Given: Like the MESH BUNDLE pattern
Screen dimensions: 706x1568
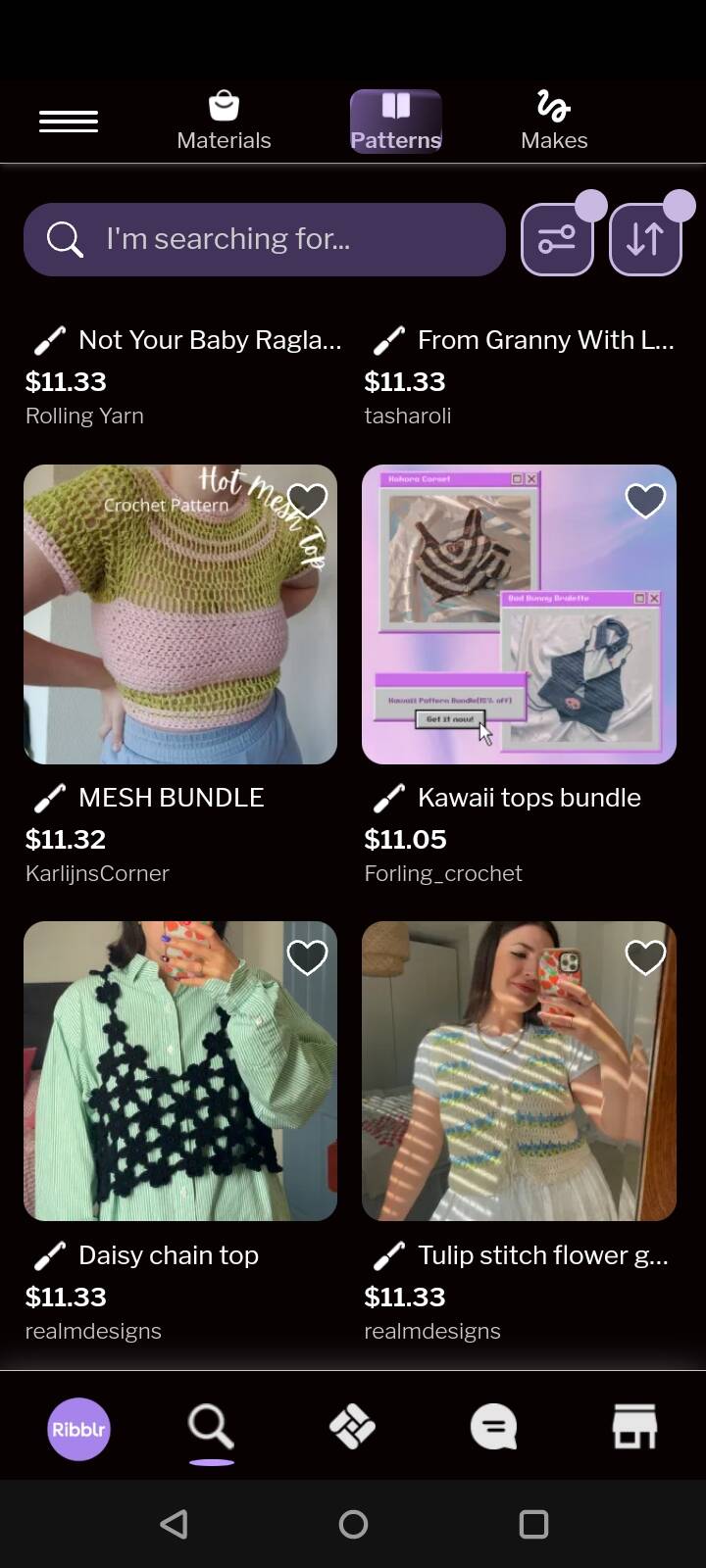Looking at the screenshot, I should 307,501.
